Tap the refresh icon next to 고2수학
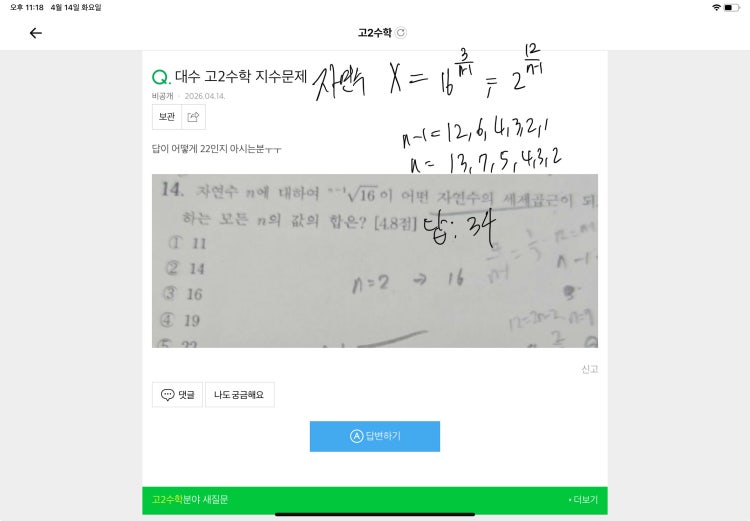The image size is (750, 521). tap(401, 33)
